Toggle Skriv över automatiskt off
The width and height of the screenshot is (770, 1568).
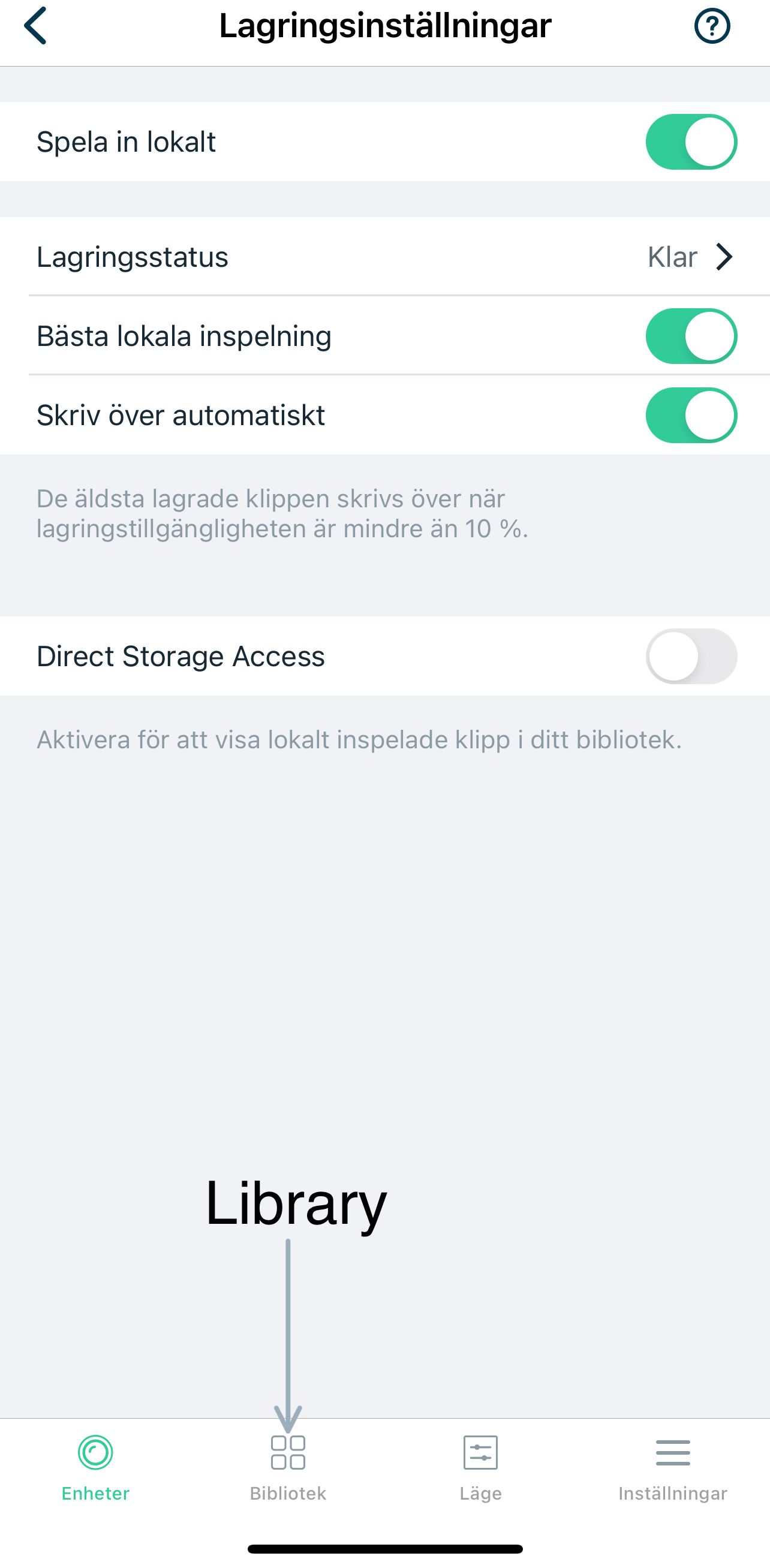click(691, 415)
